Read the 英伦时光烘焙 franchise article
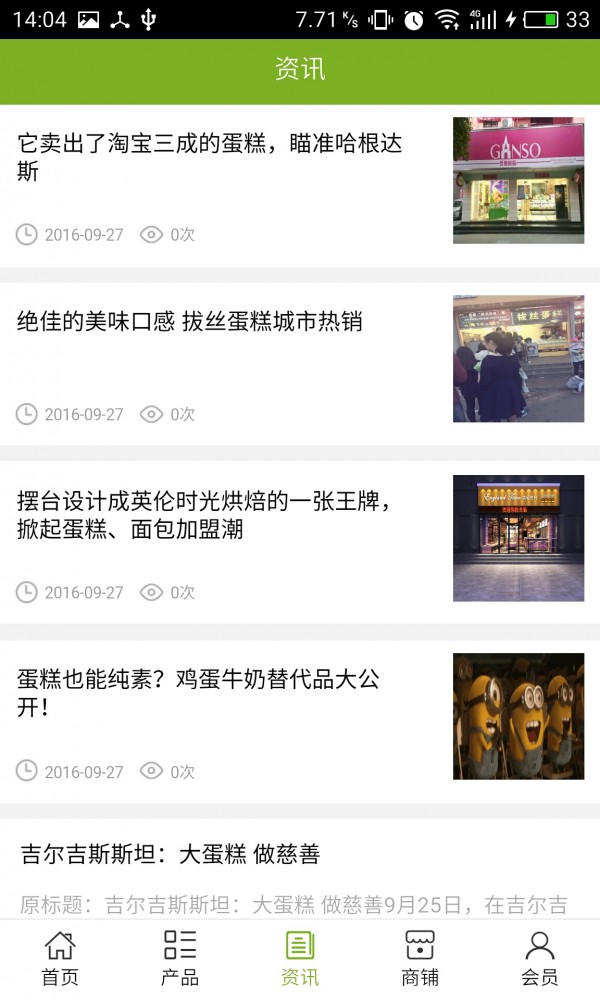Screen dimensions: 600x1000 [x=205, y=515]
